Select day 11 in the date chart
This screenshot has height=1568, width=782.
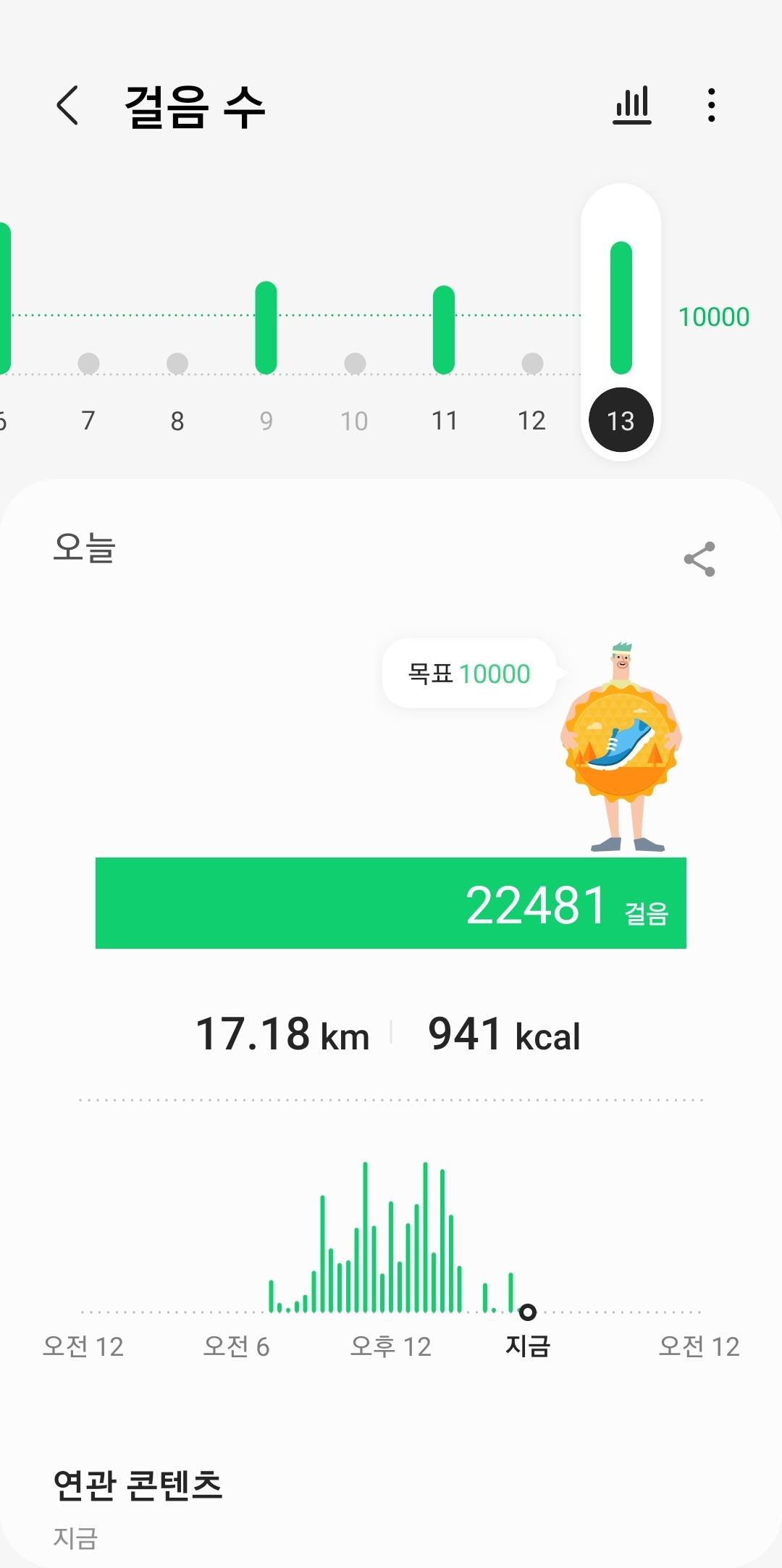point(444,419)
